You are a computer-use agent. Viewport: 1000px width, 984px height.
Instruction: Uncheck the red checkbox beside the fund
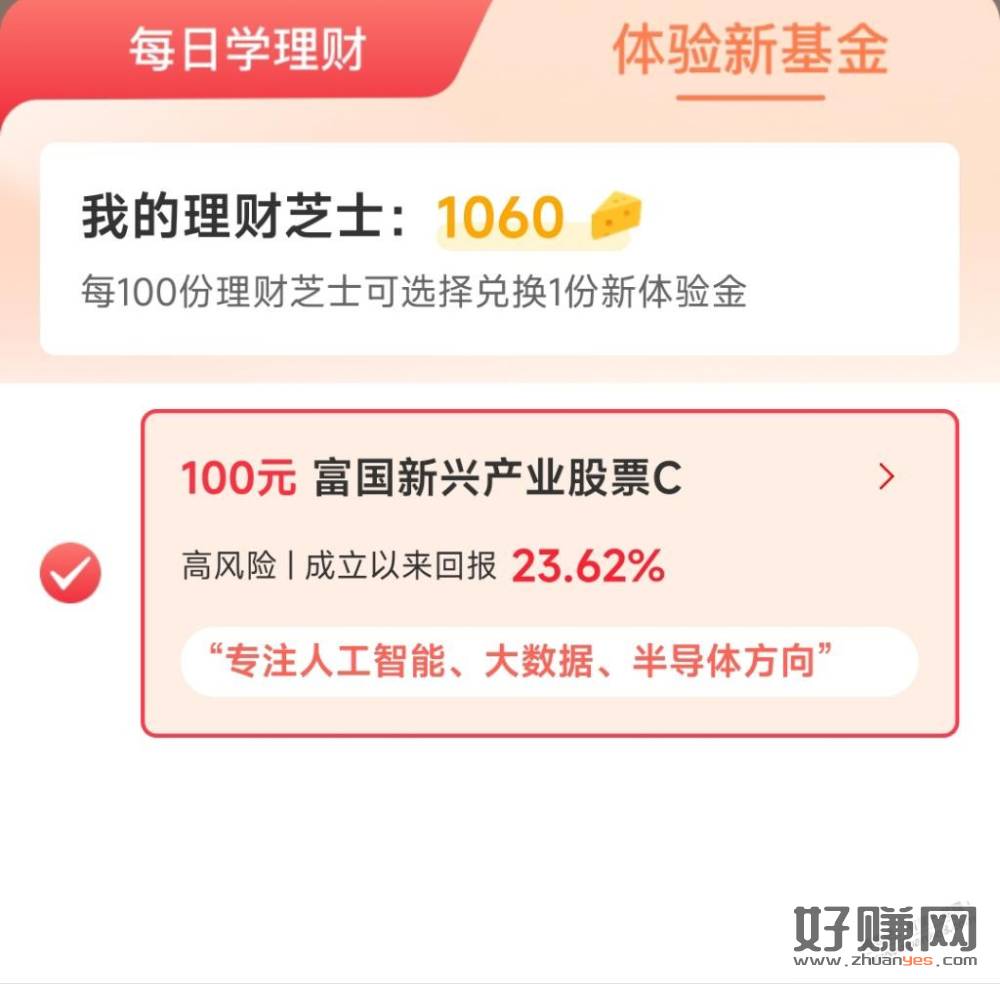pos(70,573)
